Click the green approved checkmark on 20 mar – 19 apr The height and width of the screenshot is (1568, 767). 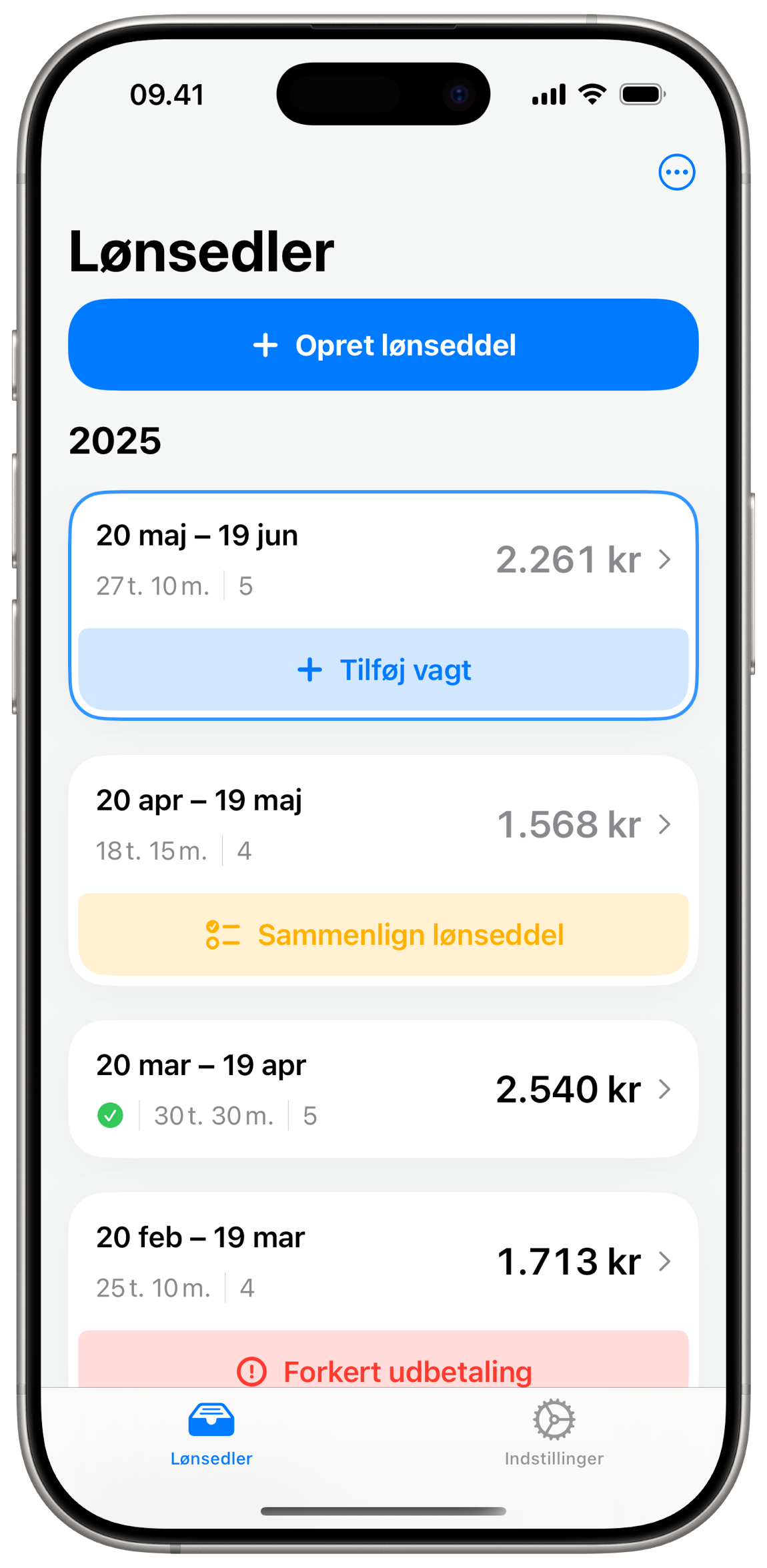point(111,1115)
